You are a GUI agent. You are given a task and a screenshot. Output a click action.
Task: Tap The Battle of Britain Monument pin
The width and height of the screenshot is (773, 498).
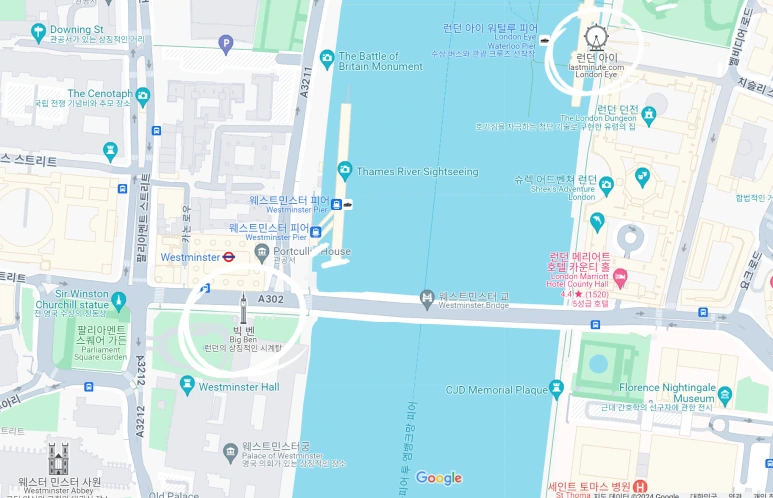click(x=327, y=60)
